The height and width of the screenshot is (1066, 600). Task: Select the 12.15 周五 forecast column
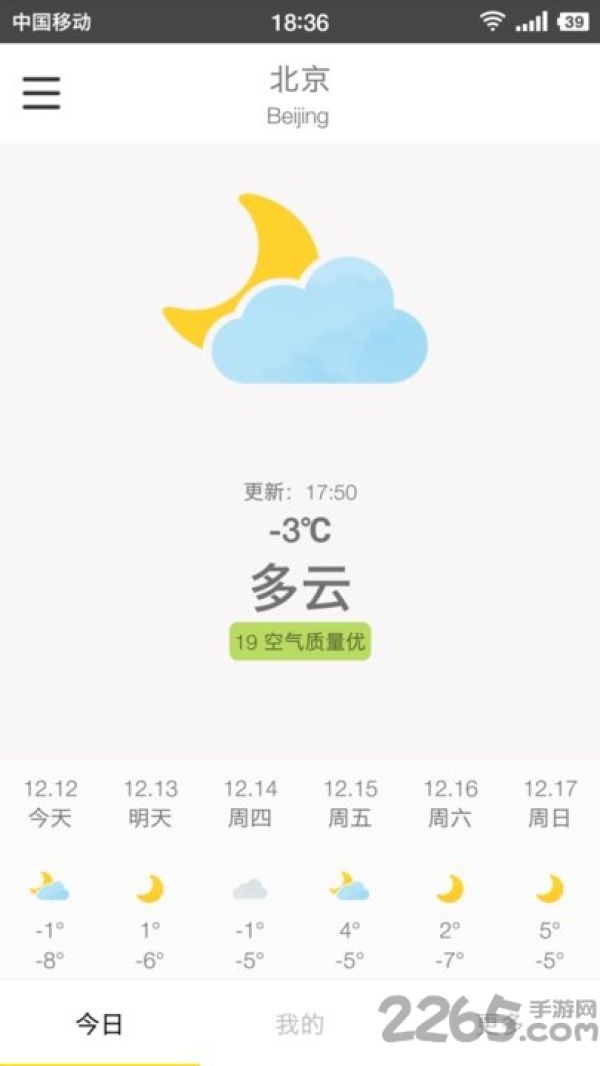click(350, 875)
